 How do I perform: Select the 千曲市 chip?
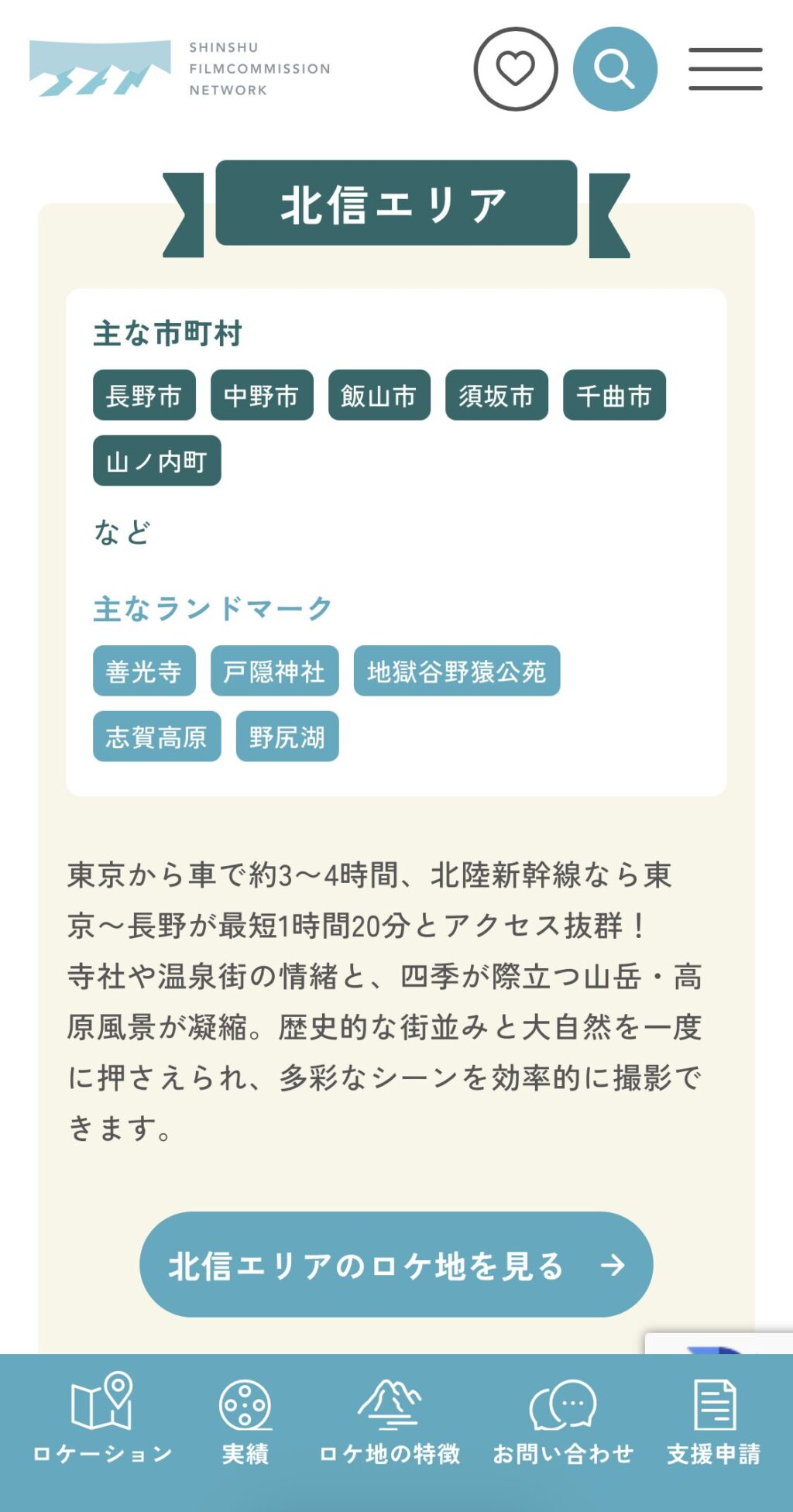[614, 396]
